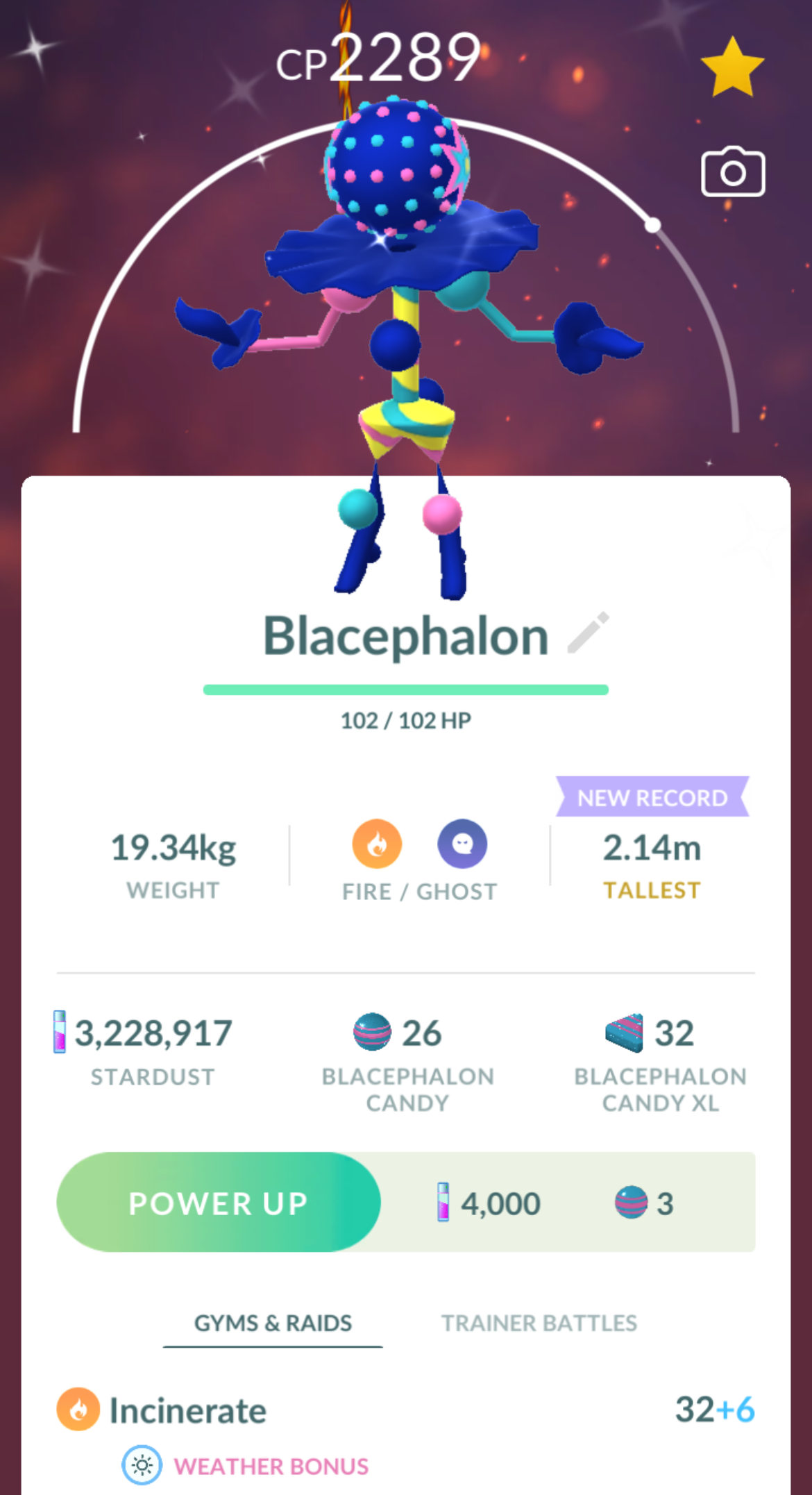The width and height of the screenshot is (812, 1495).
Task: Select the Gyms & Raids tab
Action: [x=273, y=1323]
